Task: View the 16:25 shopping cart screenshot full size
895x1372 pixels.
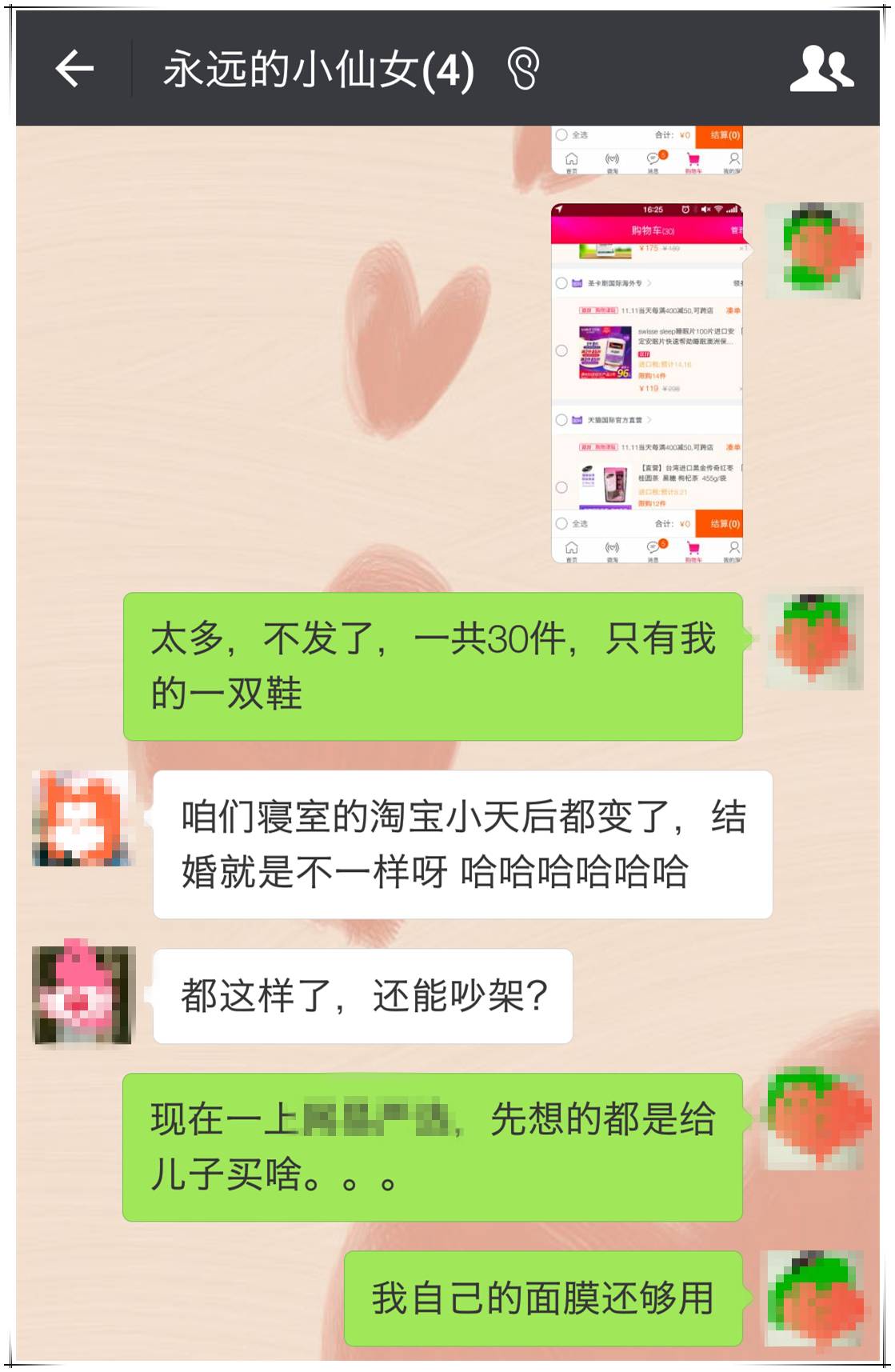Action: [x=647, y=383]
